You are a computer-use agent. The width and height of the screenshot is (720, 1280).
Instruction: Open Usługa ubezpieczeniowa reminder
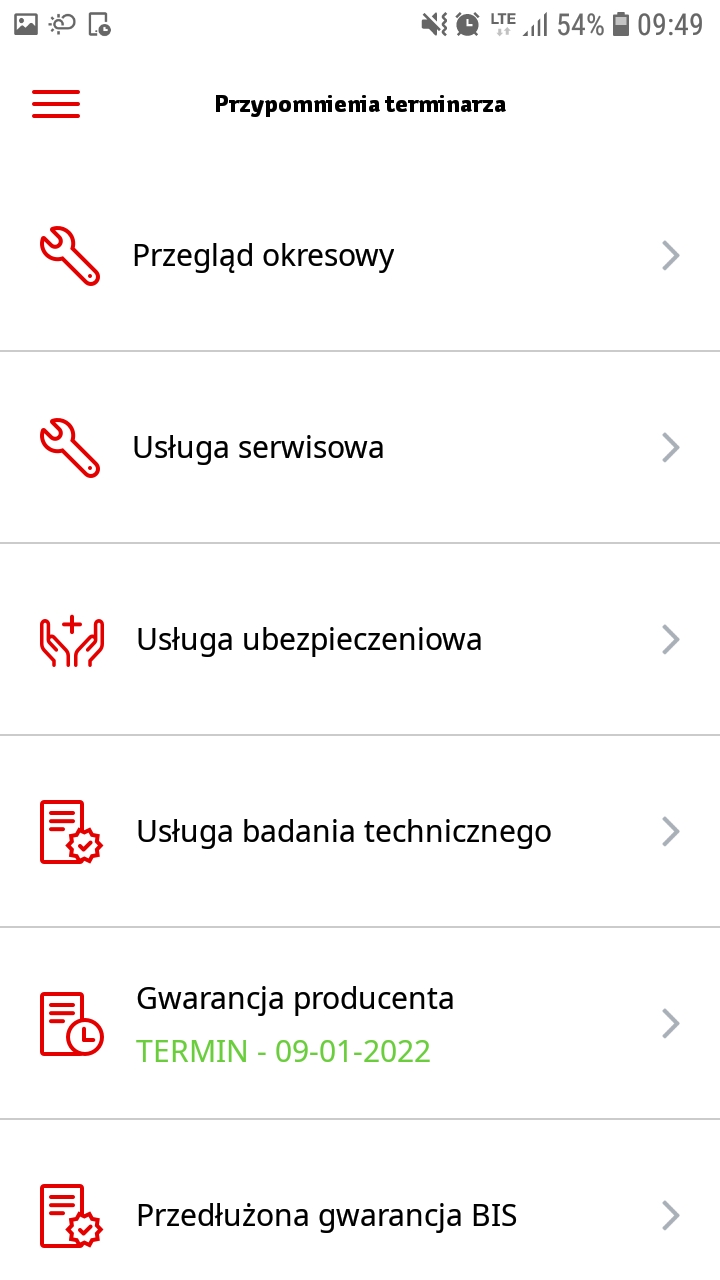(x=360, y=639)
